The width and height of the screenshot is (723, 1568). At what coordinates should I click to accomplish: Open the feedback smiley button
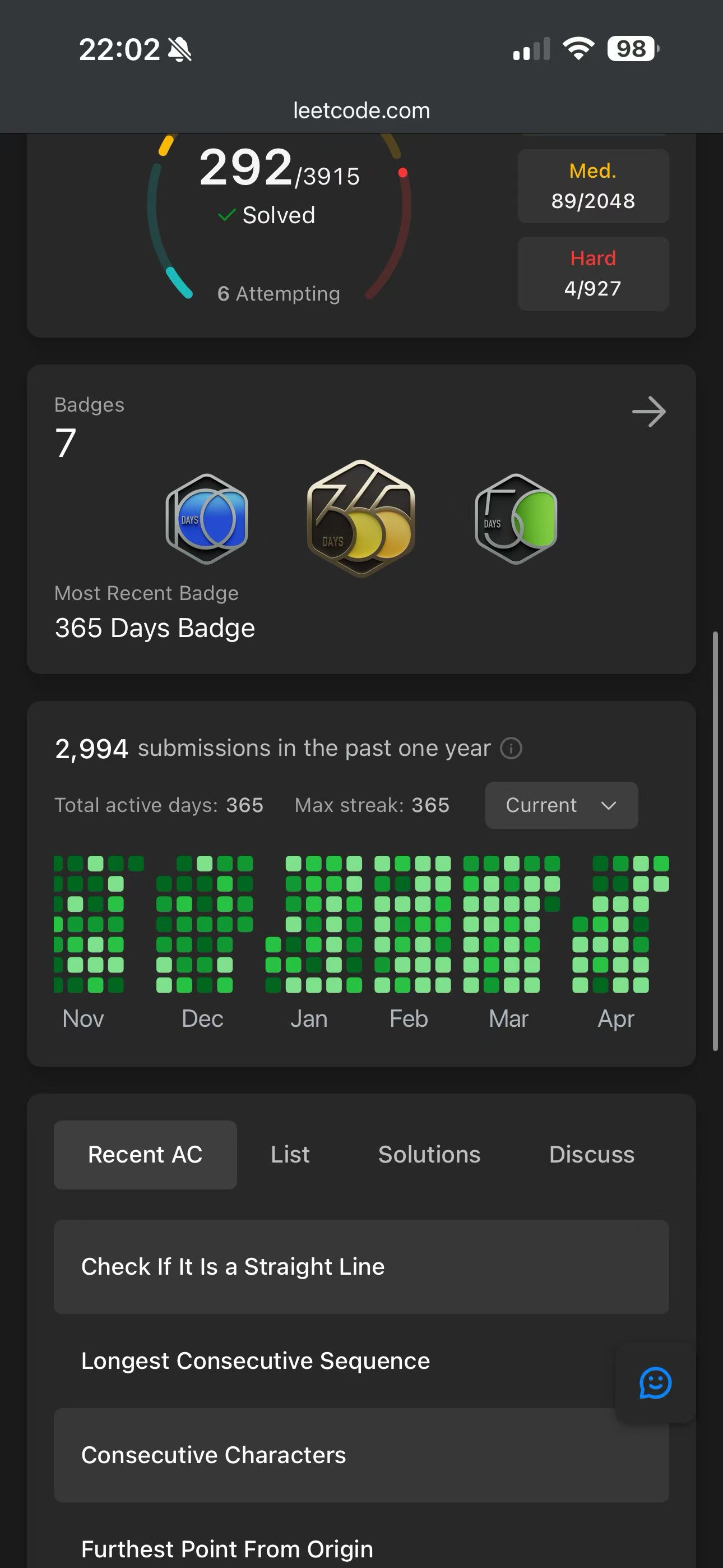point(655,1383)
